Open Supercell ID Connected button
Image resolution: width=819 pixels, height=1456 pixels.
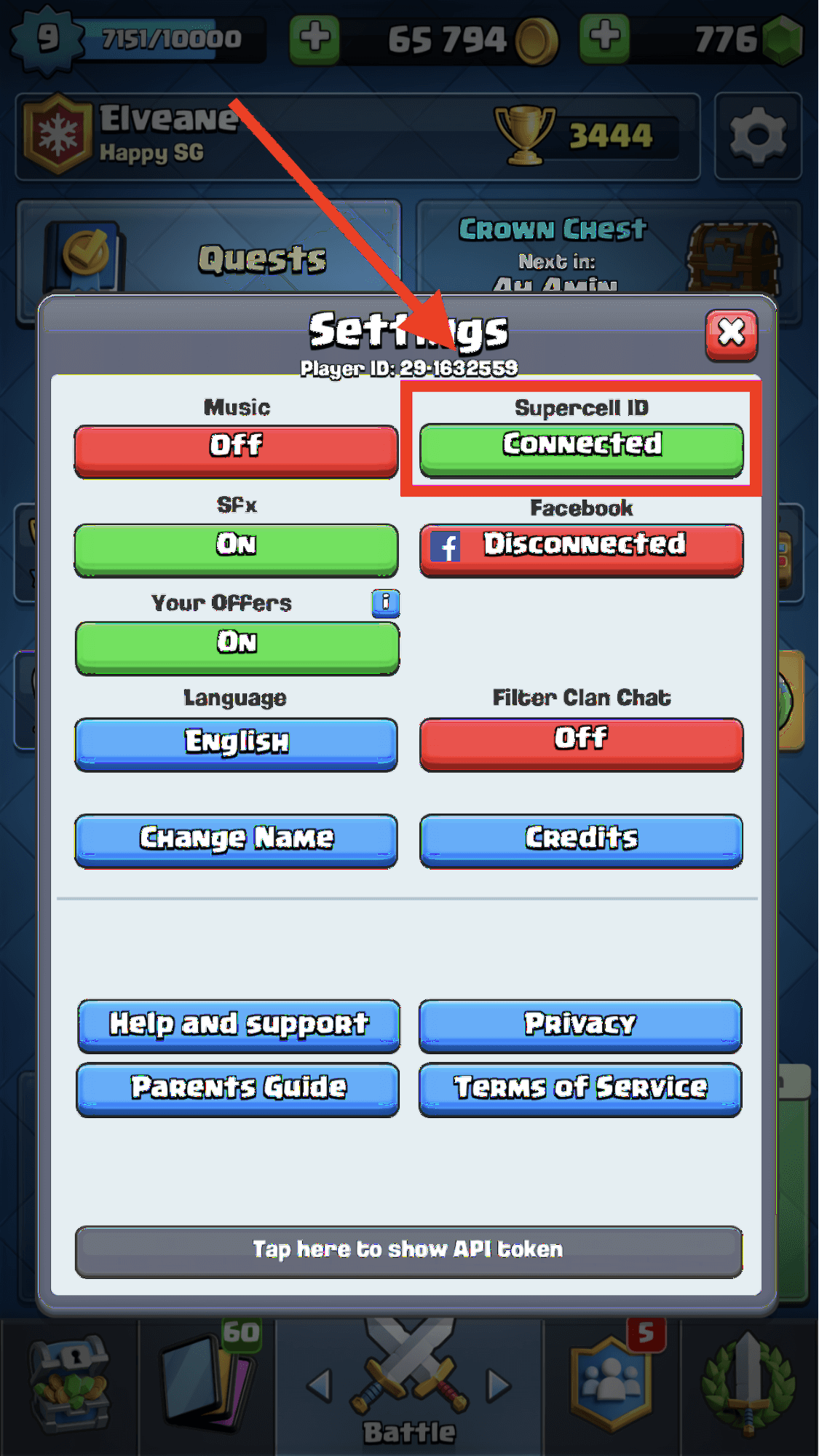(x=581, y=449)
